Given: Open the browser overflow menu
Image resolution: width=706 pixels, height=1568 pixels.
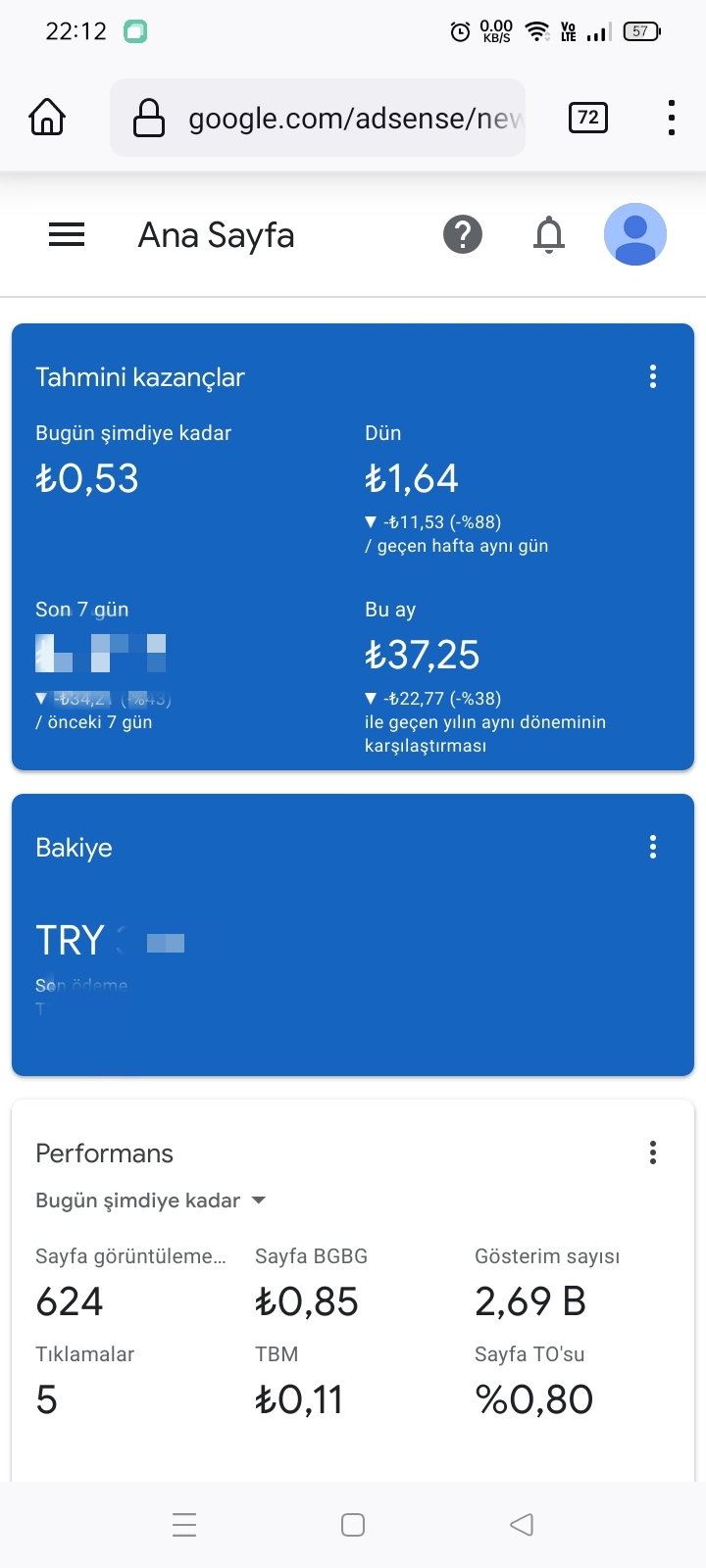Looking at the screenshot, I should pos(671,118).
